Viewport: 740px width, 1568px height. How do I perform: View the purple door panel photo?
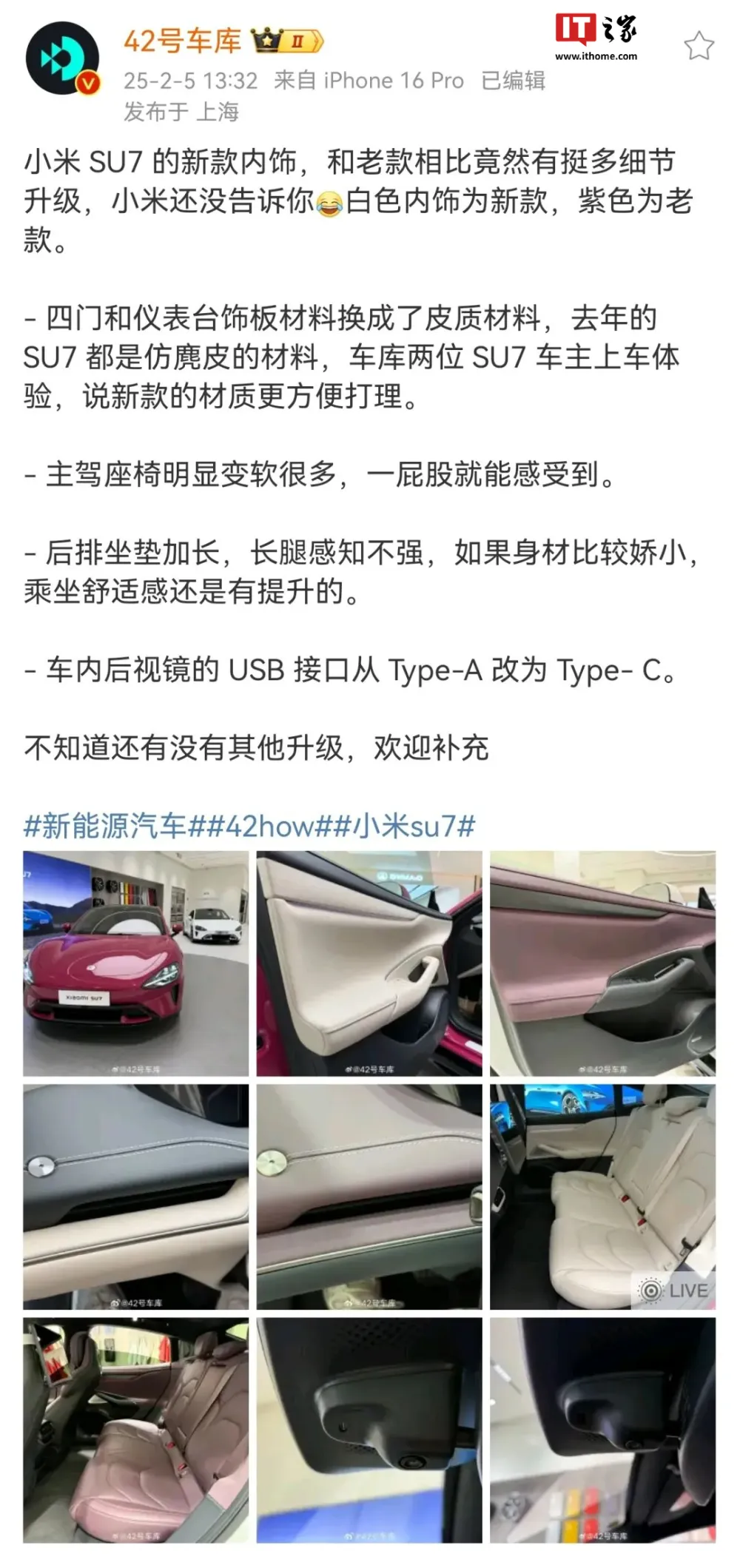(x=602, y=963)
